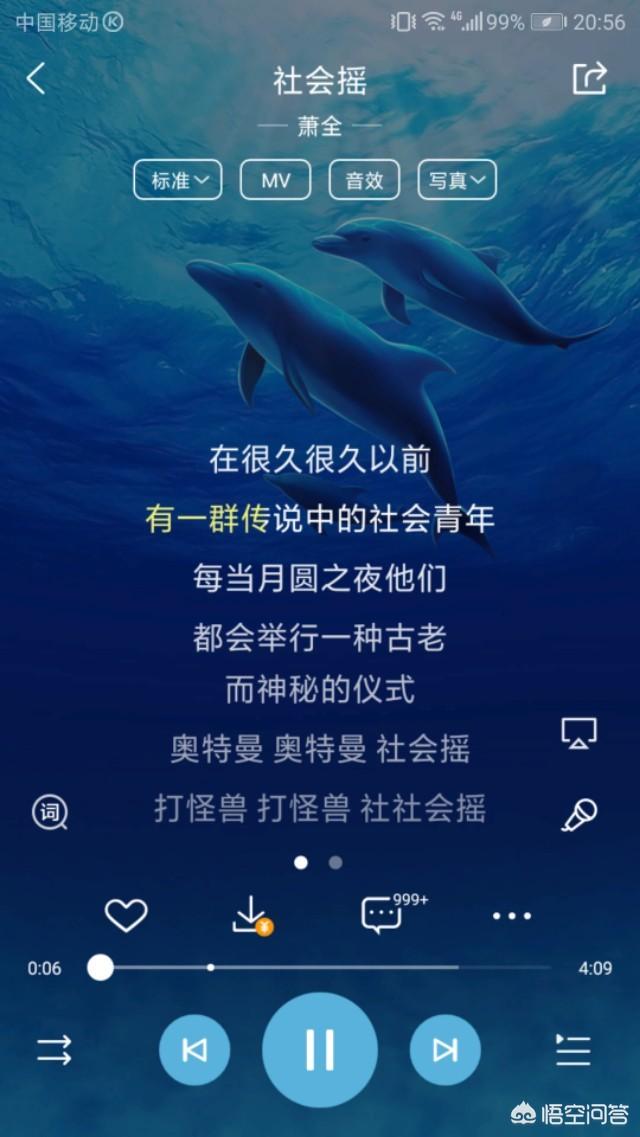
Task: Start singing with the microphone icon
Action: pos(578,814)
